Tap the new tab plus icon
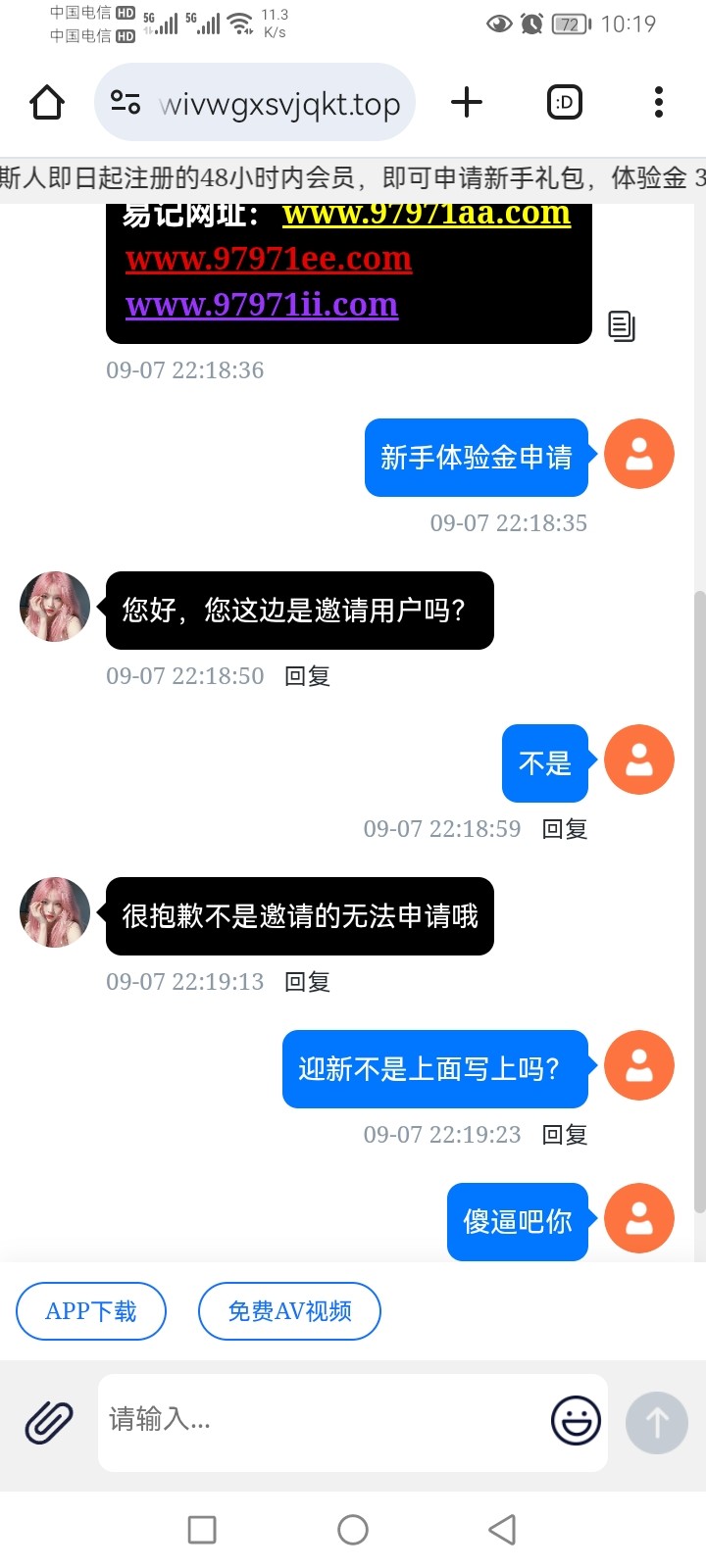 click(x=468, y=101)
